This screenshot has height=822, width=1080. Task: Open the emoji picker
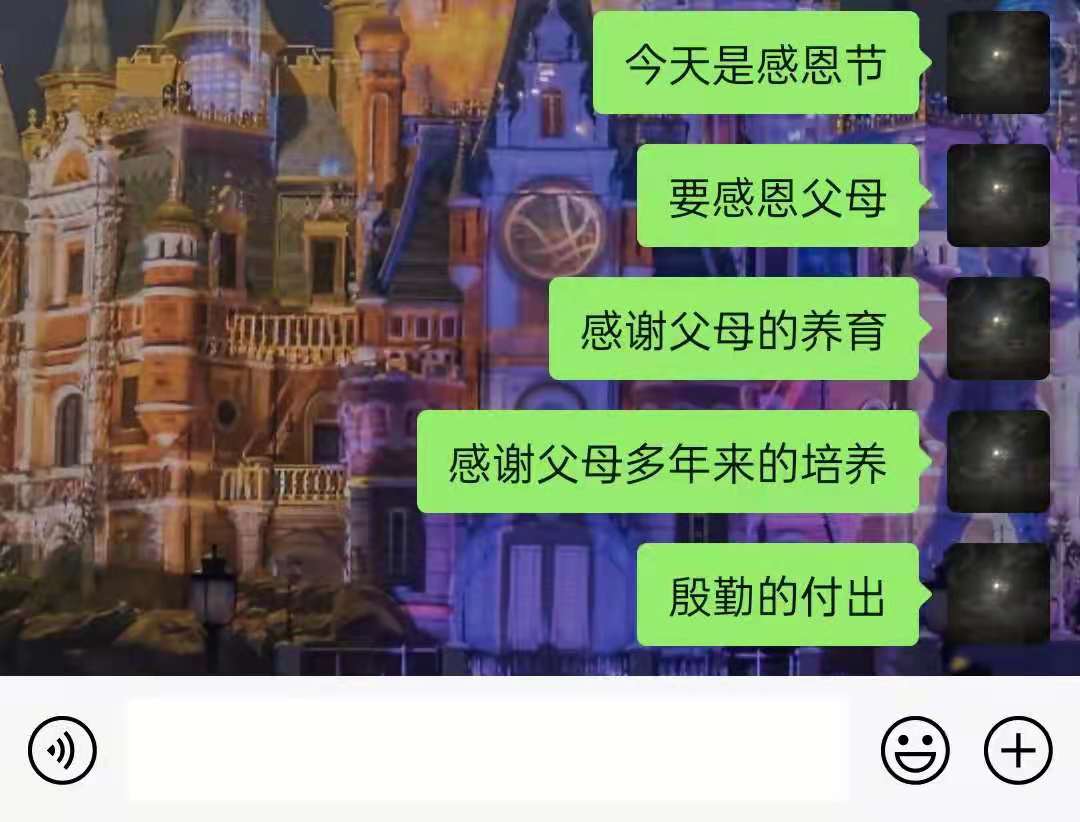[914, 749]
